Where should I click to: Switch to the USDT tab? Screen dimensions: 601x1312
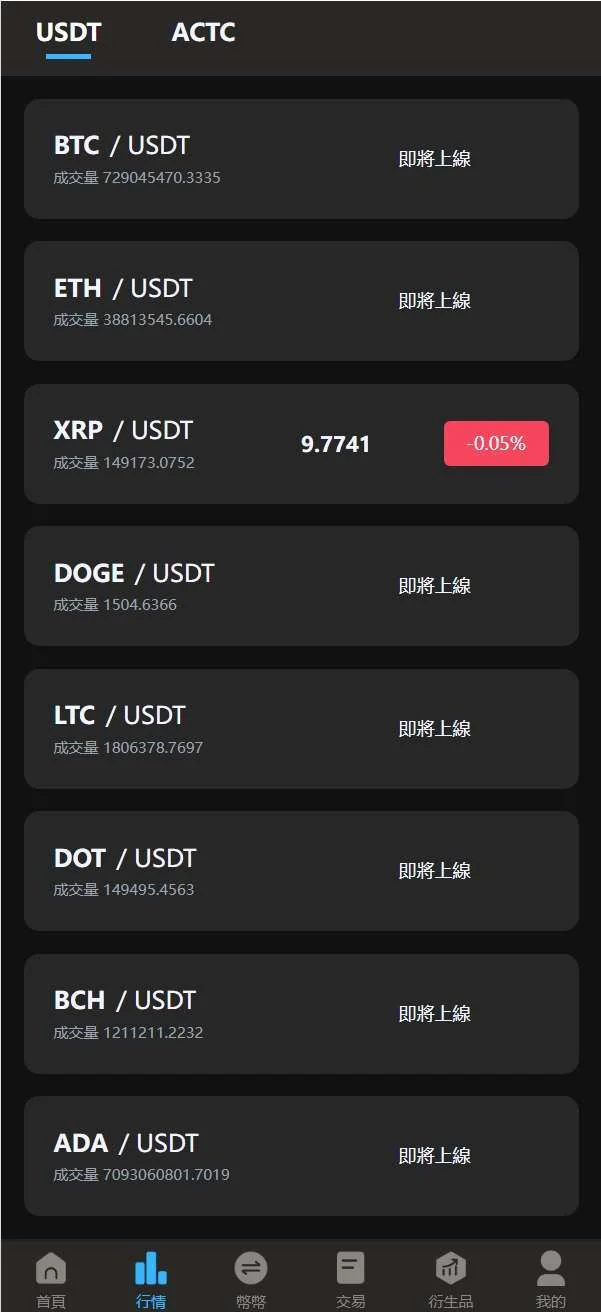click(x=68, y=33)
